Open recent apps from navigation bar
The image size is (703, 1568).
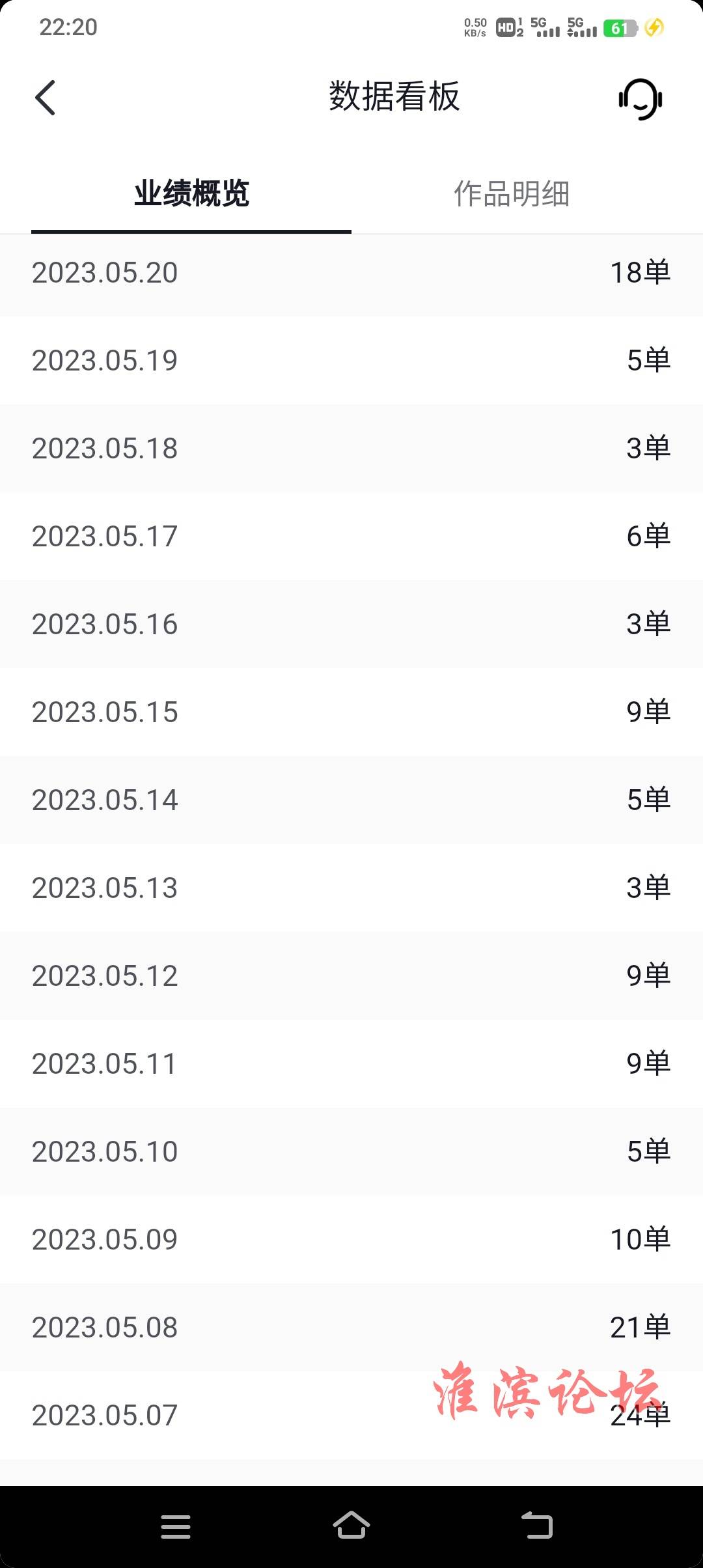click(x=176, y=1526)
